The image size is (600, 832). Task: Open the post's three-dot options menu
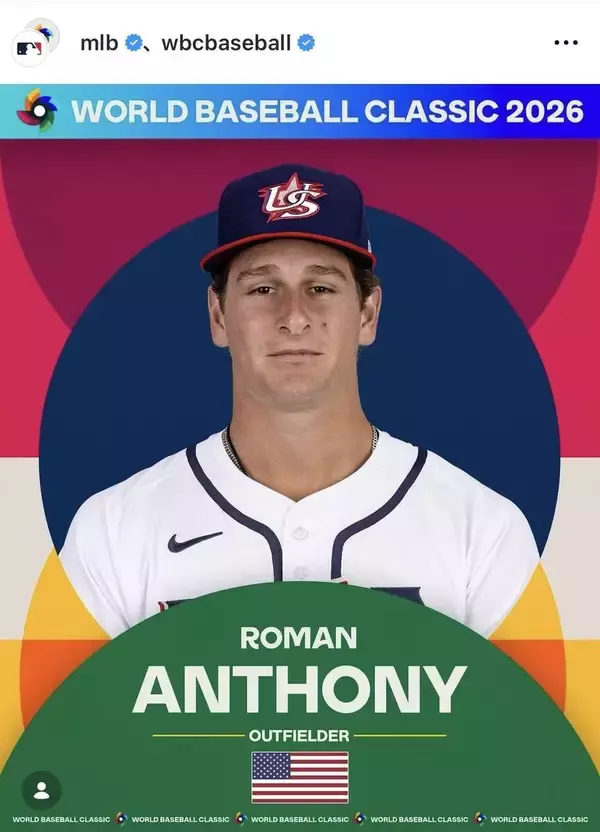[565, 43]
